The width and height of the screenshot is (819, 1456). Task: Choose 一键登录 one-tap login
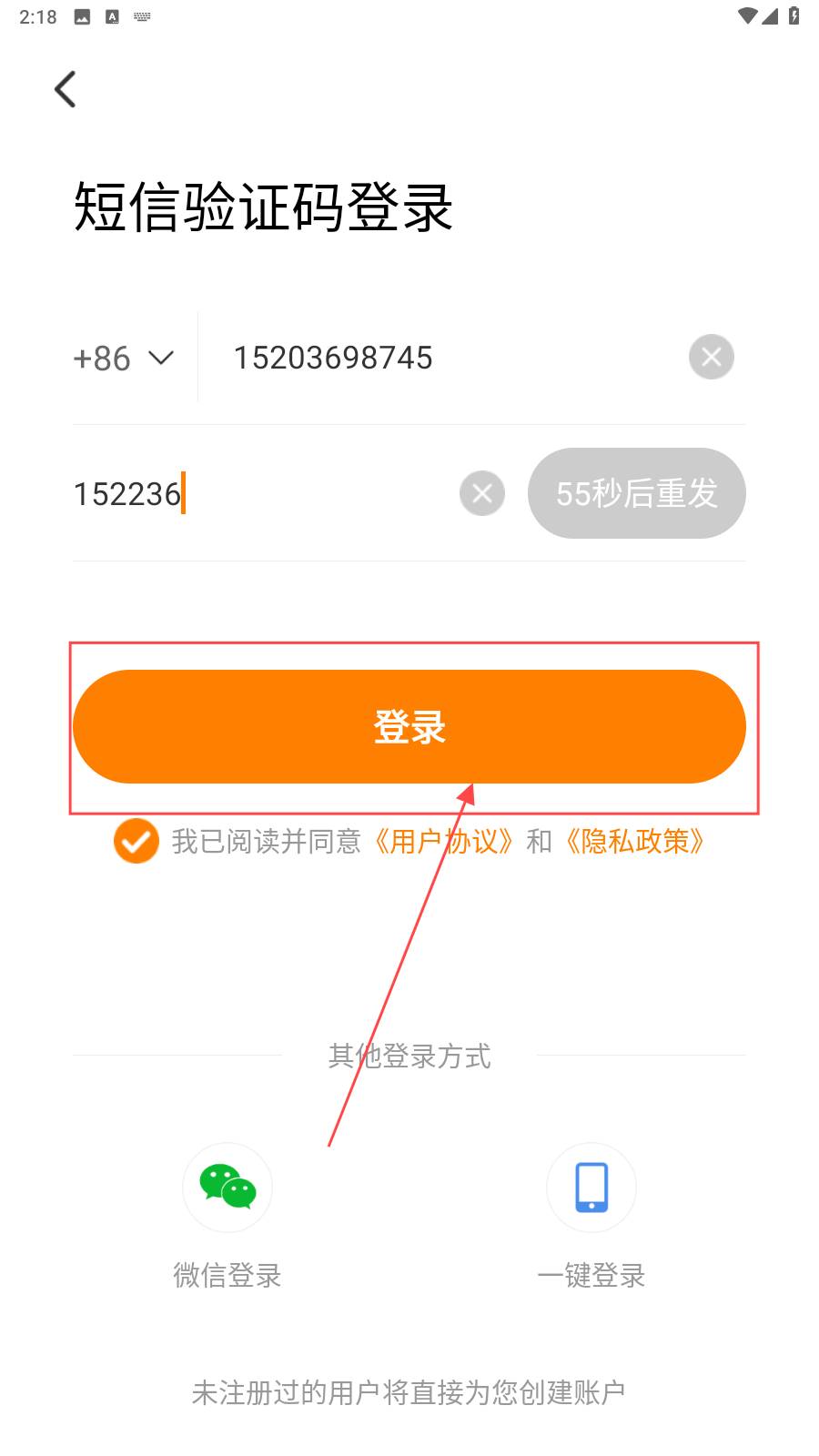pyautogui.click(x=591, y=1188)
